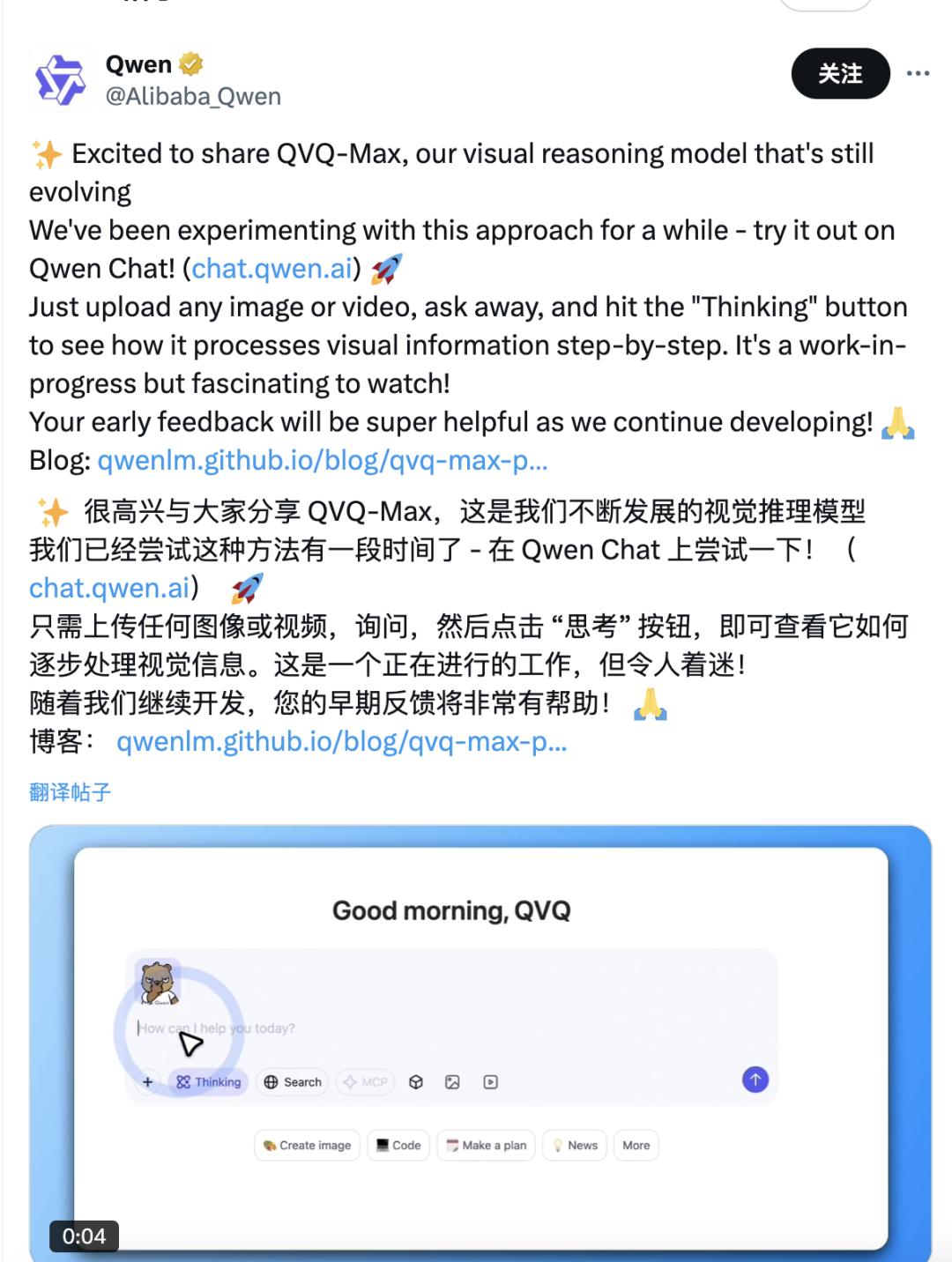Screen dimensions: 952x1262
Task: Open the blog link after "Blog:"
Action: click(x=323, y=460)
